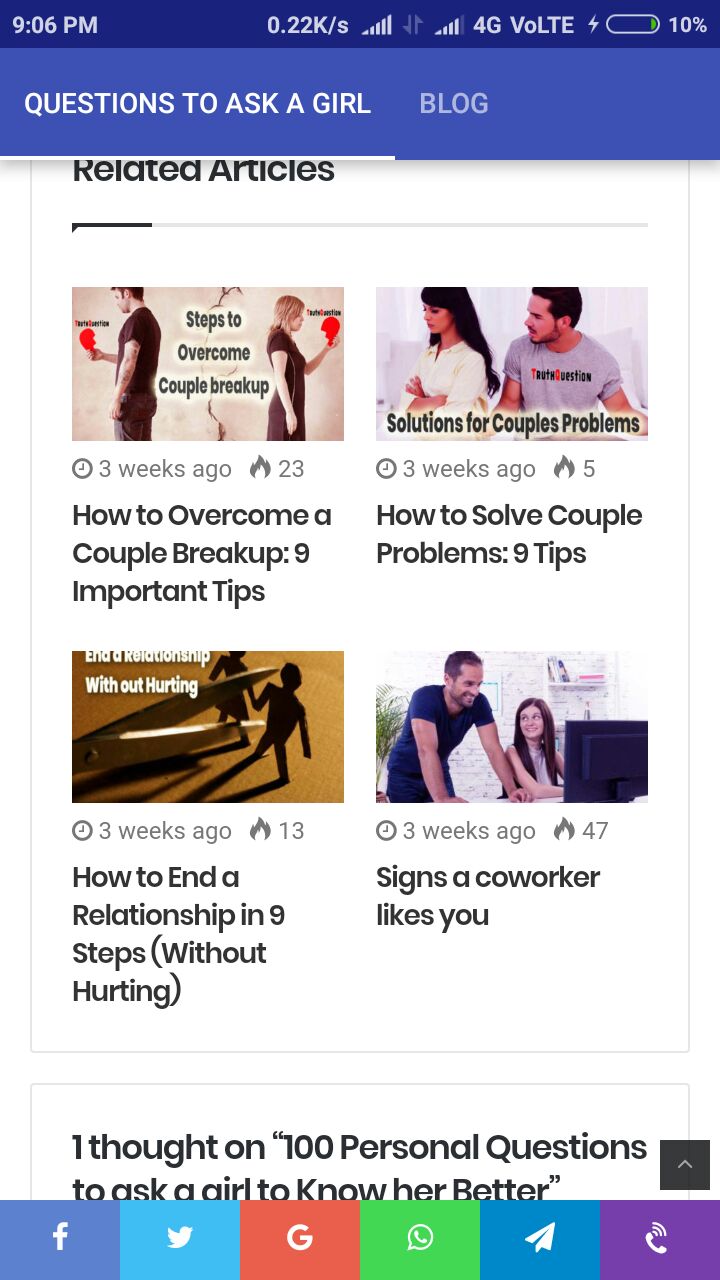Jump back to top with the arrow button
This screenshot has height=1280, width=720.
point(685,1165)
